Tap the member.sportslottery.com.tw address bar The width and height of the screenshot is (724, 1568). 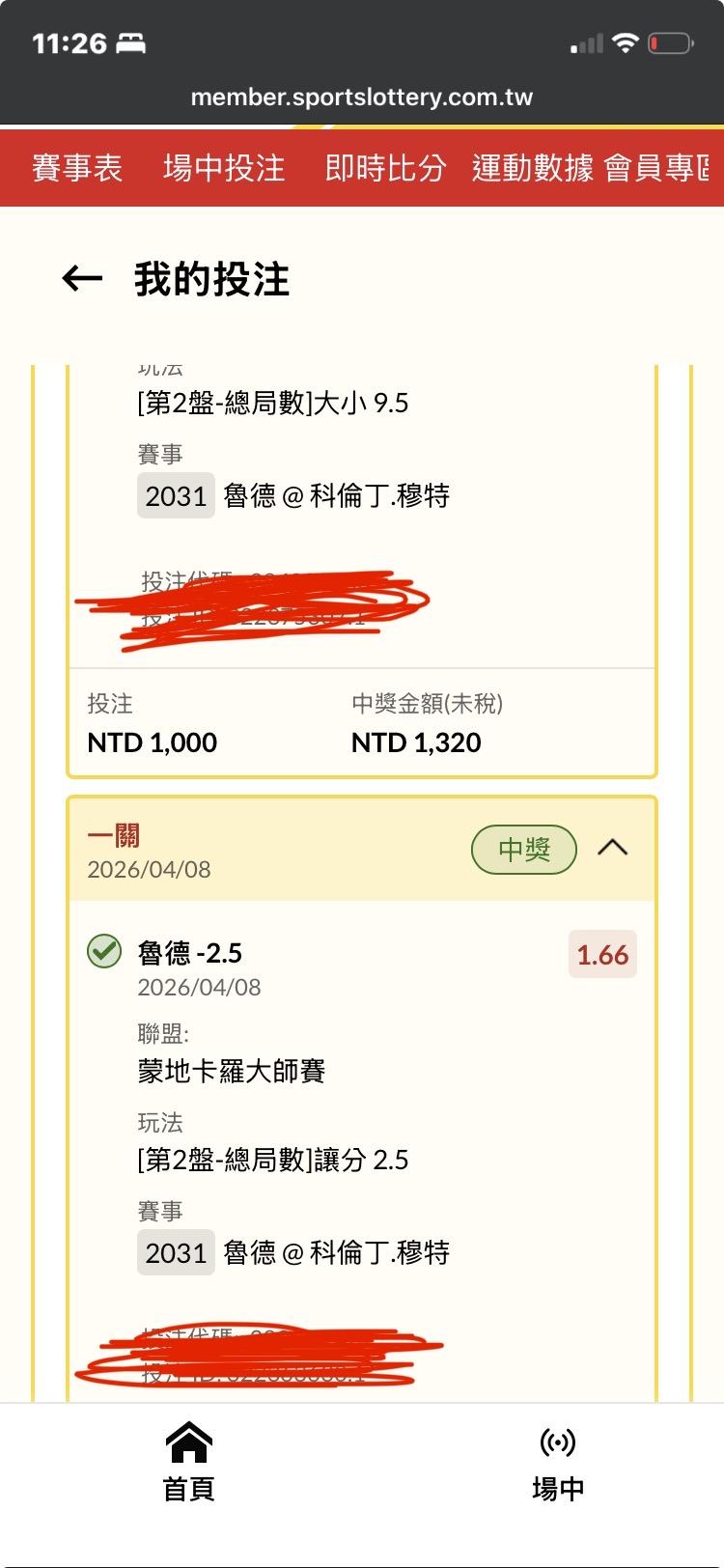362,98
